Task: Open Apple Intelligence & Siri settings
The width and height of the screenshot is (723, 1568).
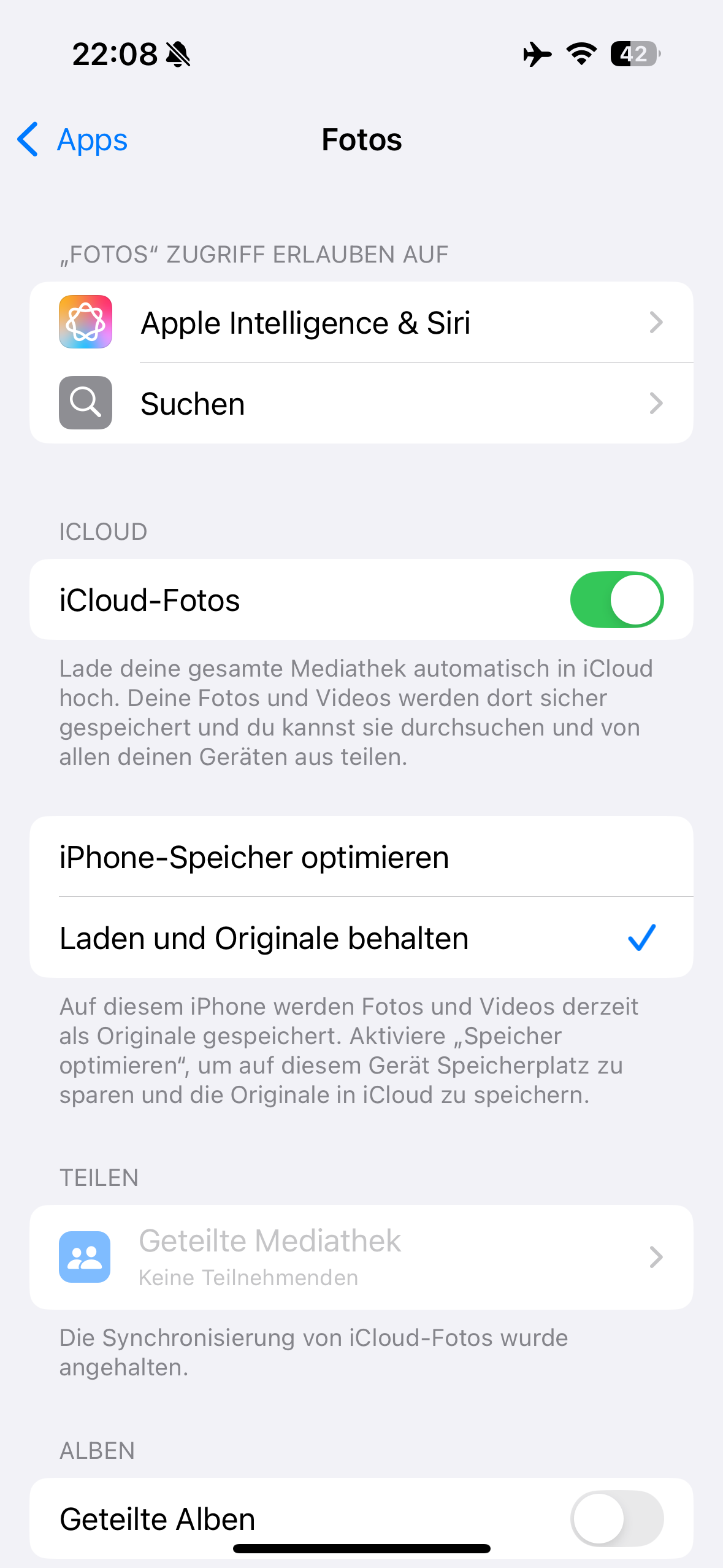Action: (361, 323)
